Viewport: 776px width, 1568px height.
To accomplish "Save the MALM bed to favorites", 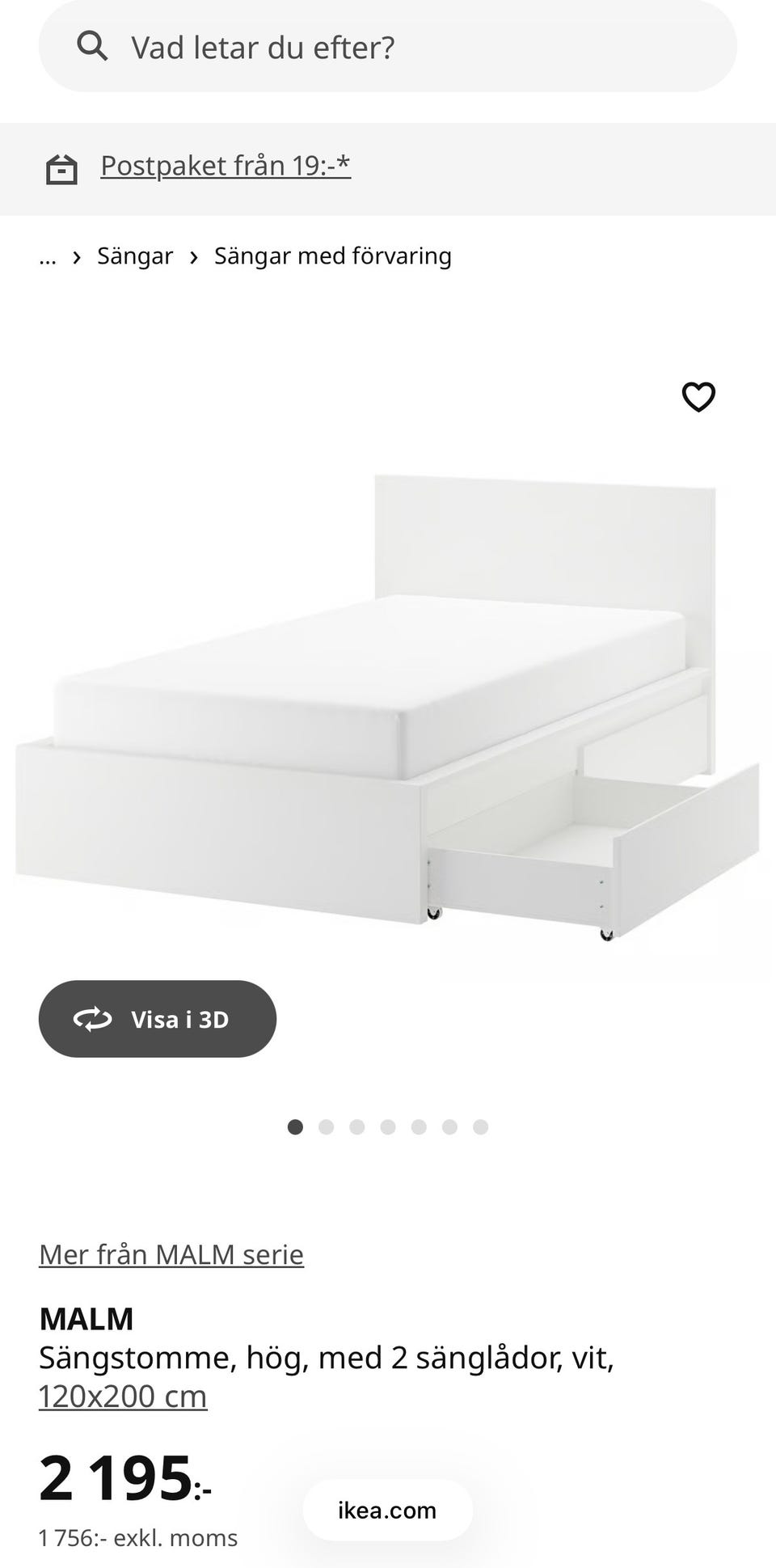I will point(698,397).
